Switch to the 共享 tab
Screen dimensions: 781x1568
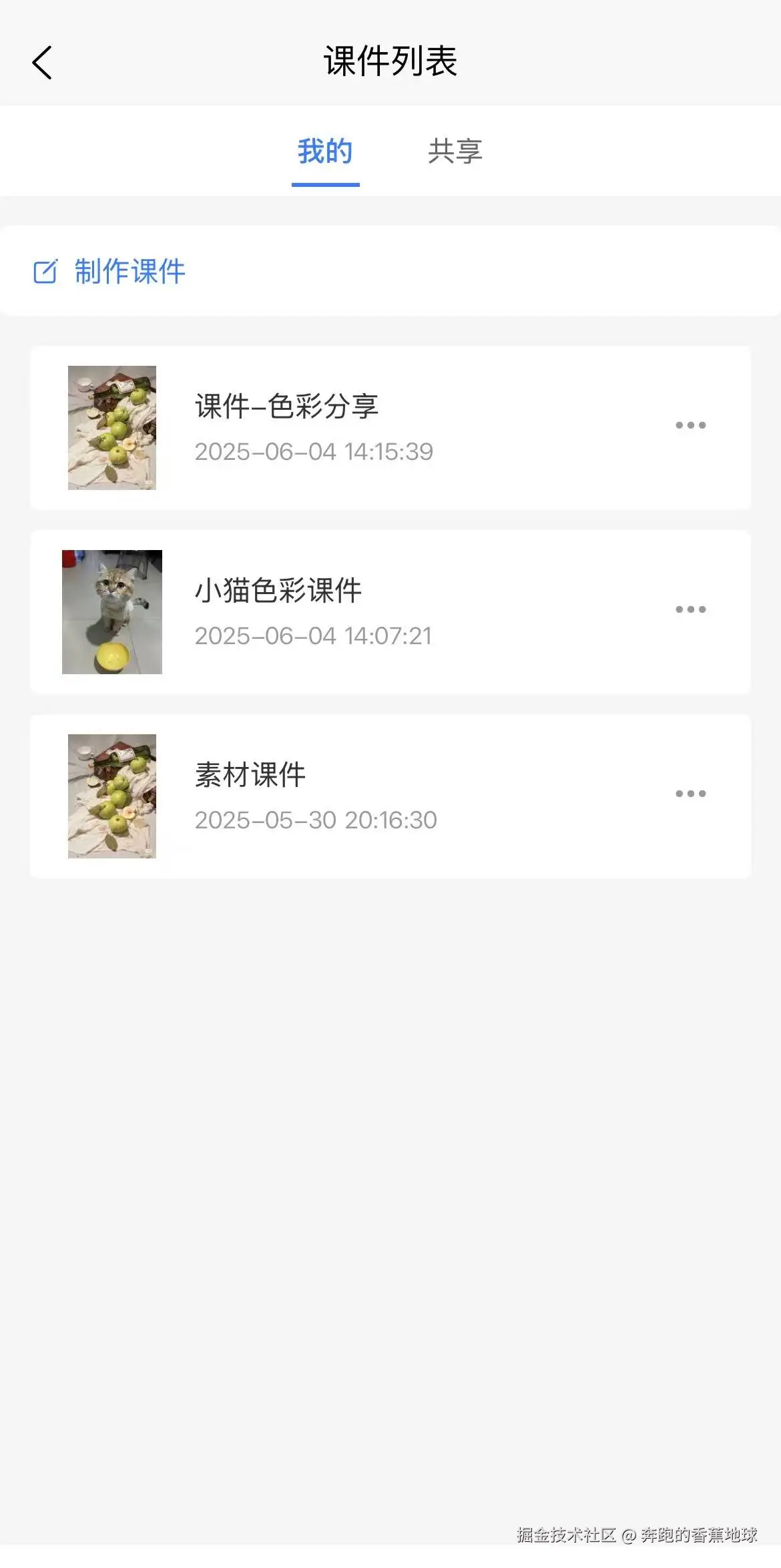coord(455,152)
